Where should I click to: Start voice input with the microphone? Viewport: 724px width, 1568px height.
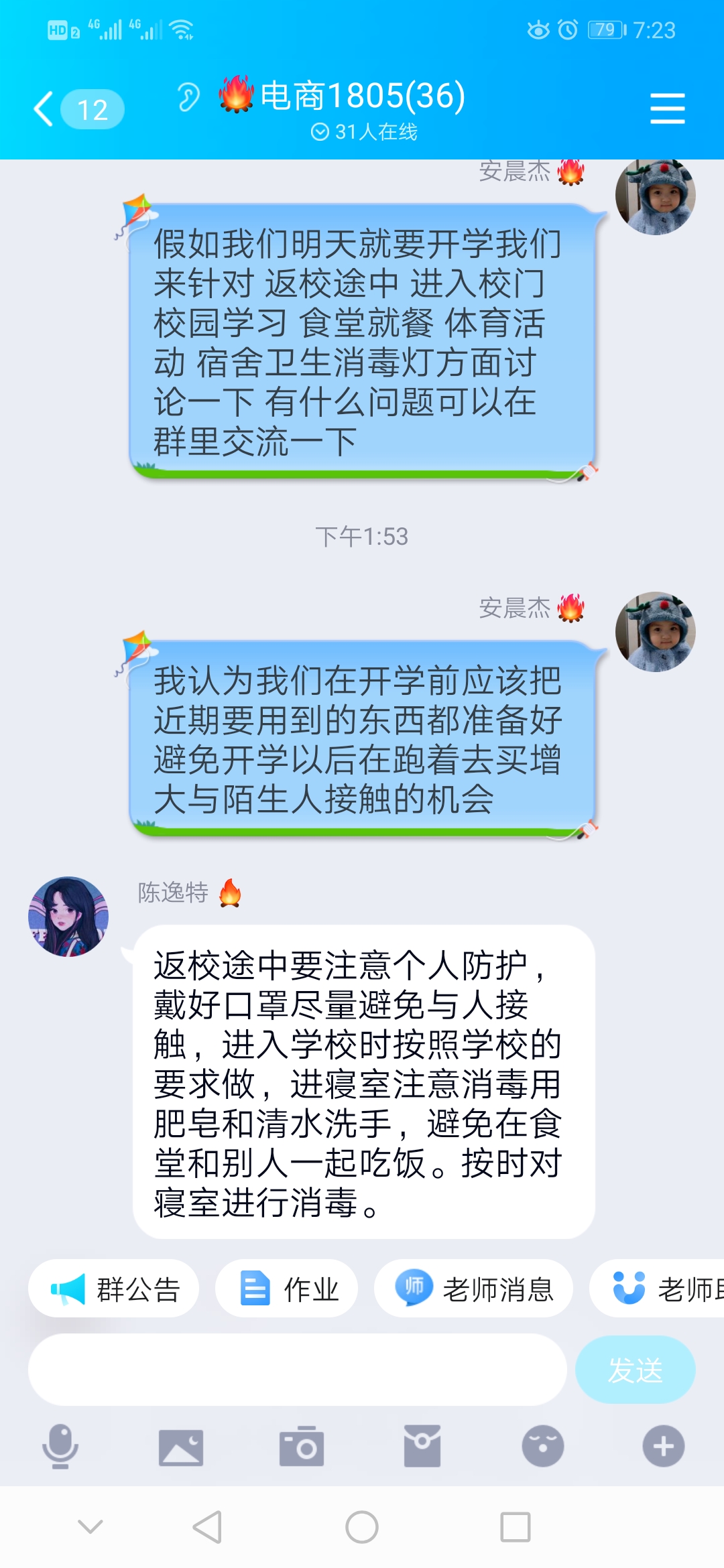[x=60, y=1446]
